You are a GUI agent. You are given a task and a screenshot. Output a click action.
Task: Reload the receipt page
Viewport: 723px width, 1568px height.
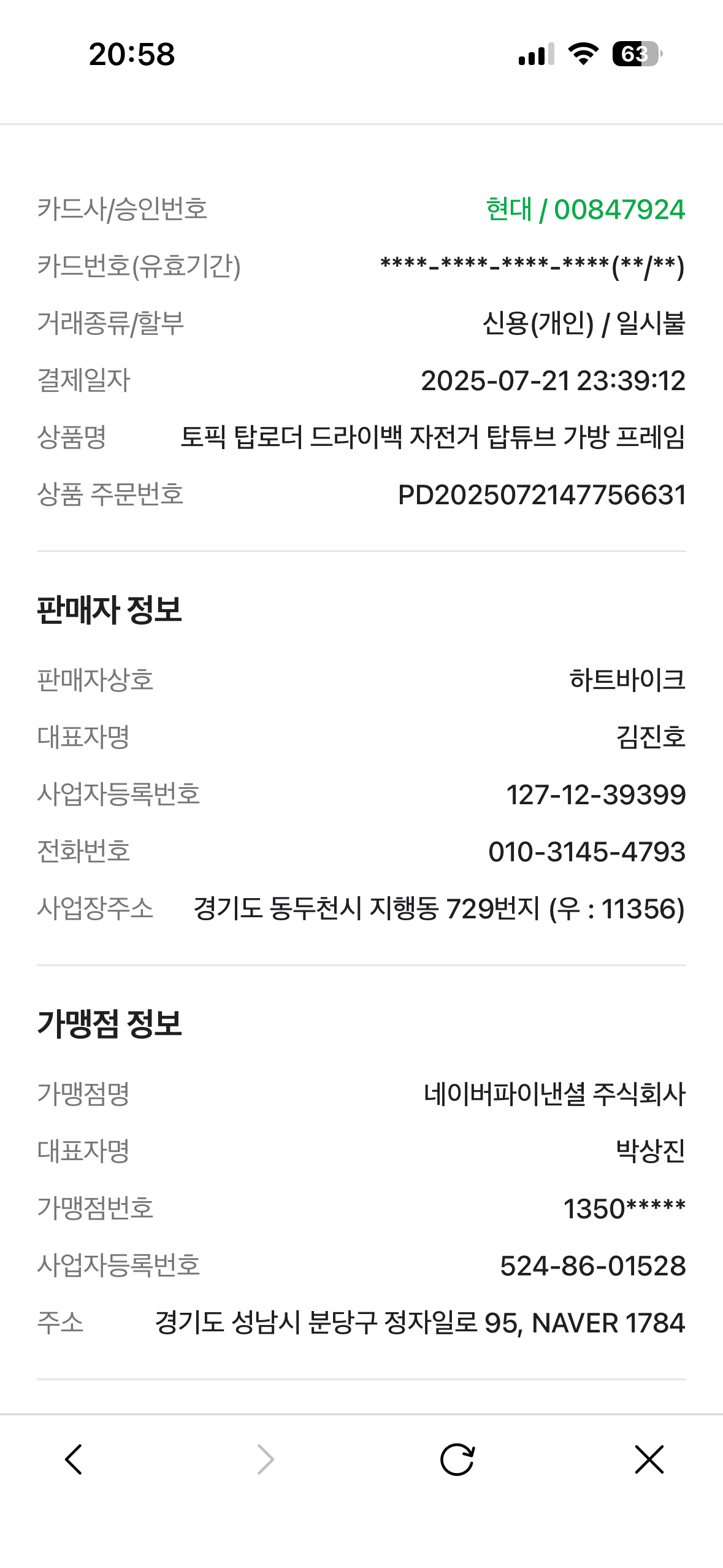pos(457,1459)
